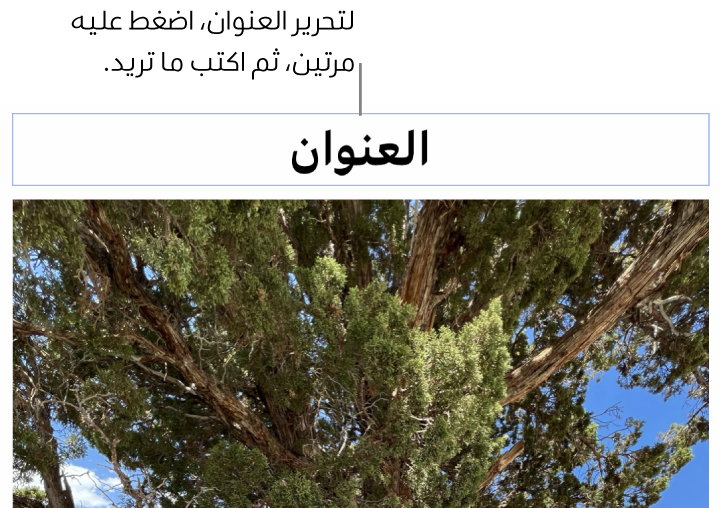Tap the العنوان title text box
This screenshot has height=508, width=721.
click(x=360, y=150)
